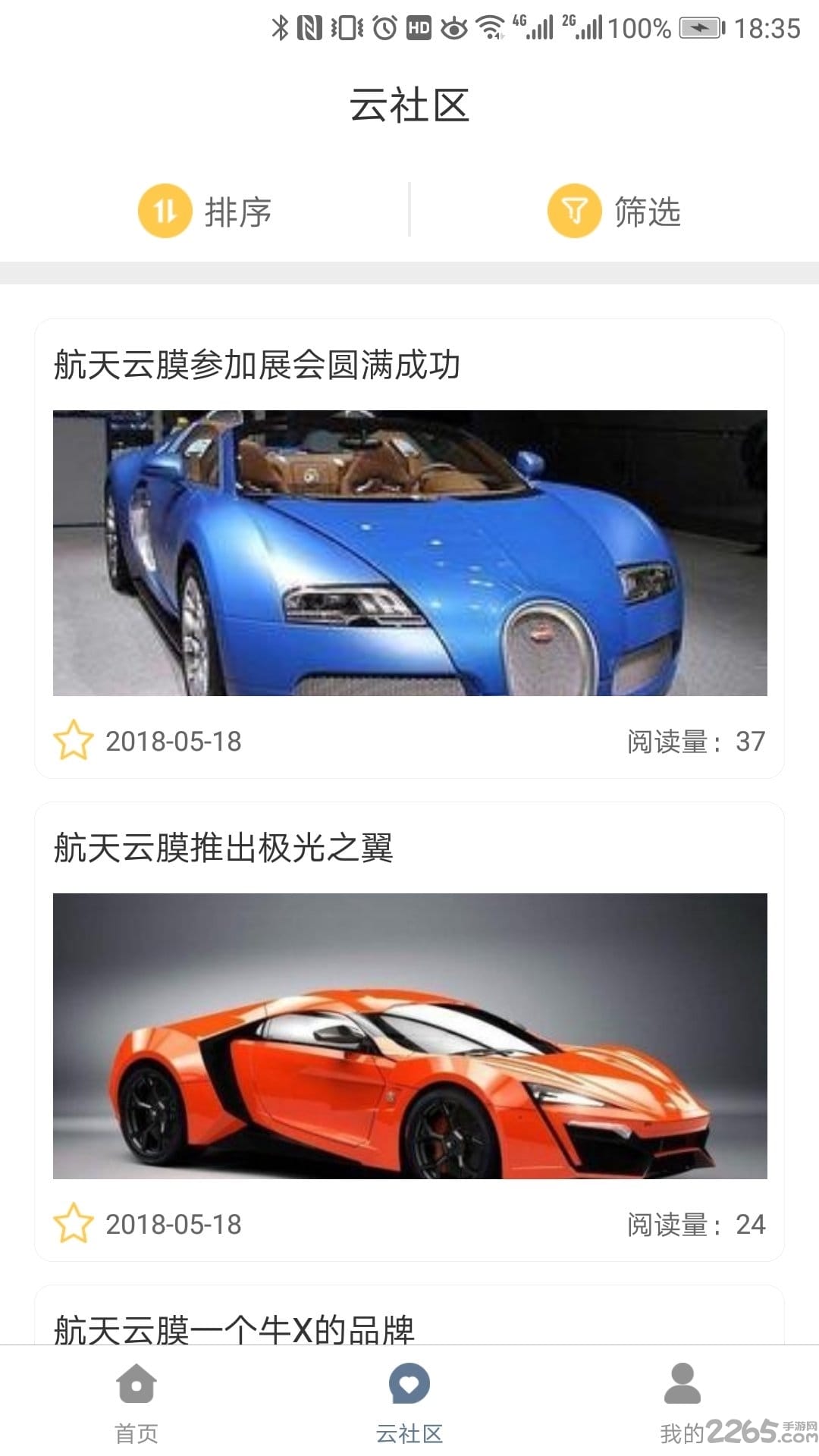Open the 排序 sort options

coord(205,212)
